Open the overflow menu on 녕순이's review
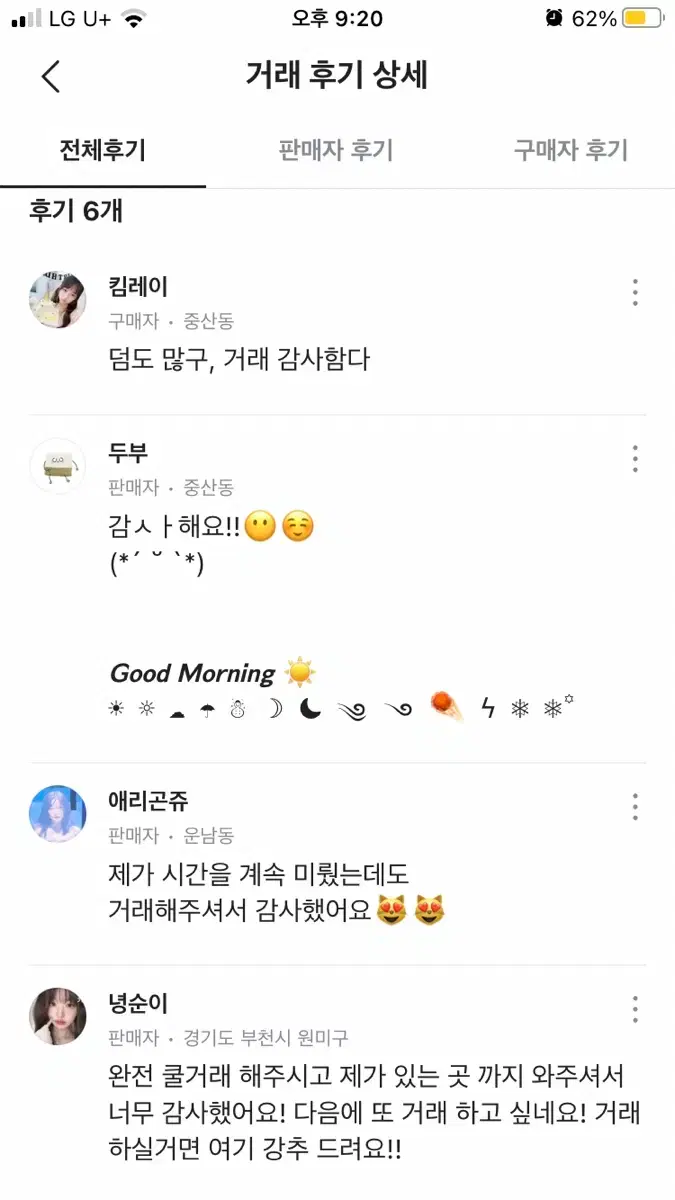This screenshot has width=675, height=1200. (x=635, y=1008)
